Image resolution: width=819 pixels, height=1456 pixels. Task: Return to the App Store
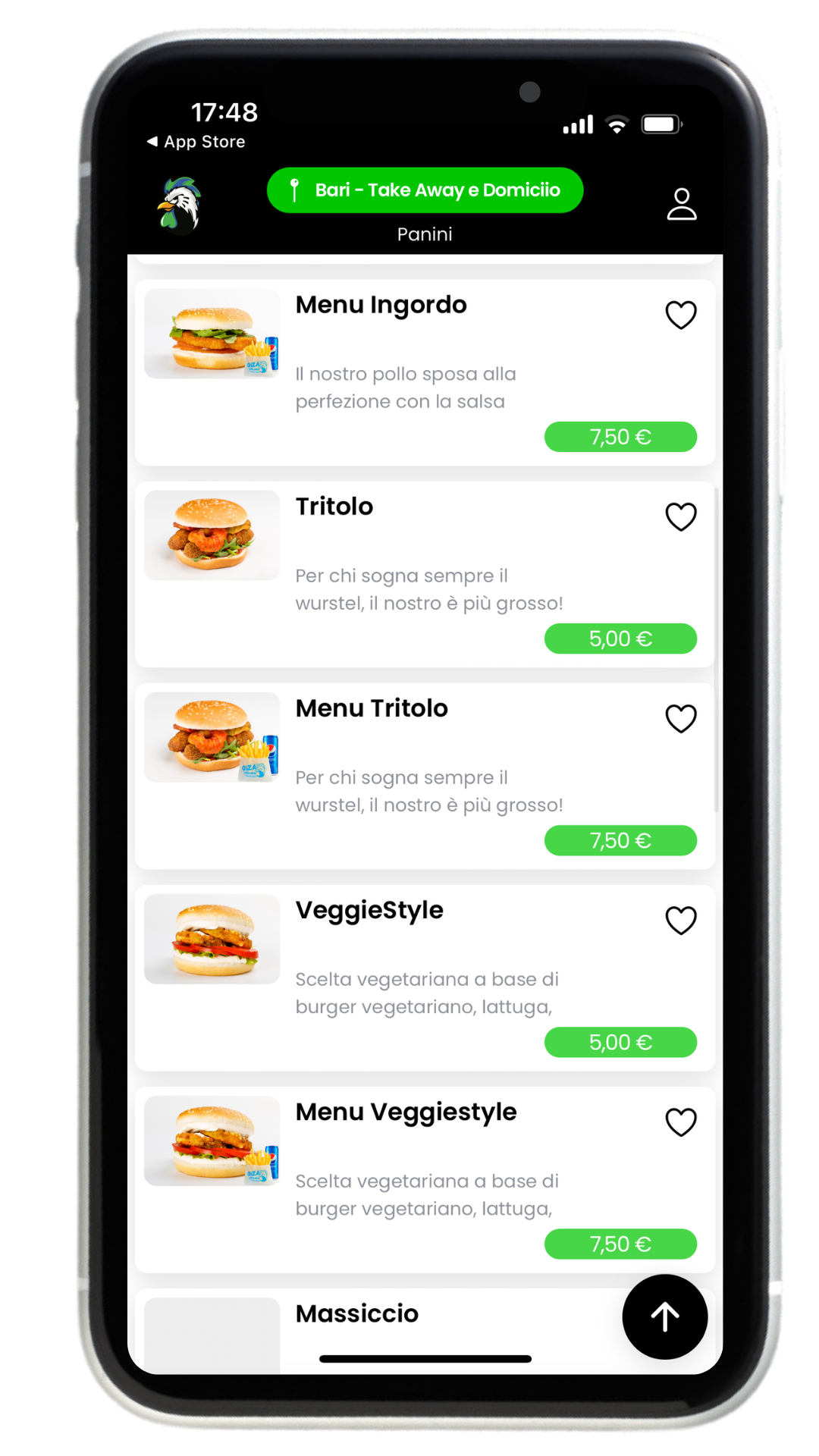(x=196, y=142)
